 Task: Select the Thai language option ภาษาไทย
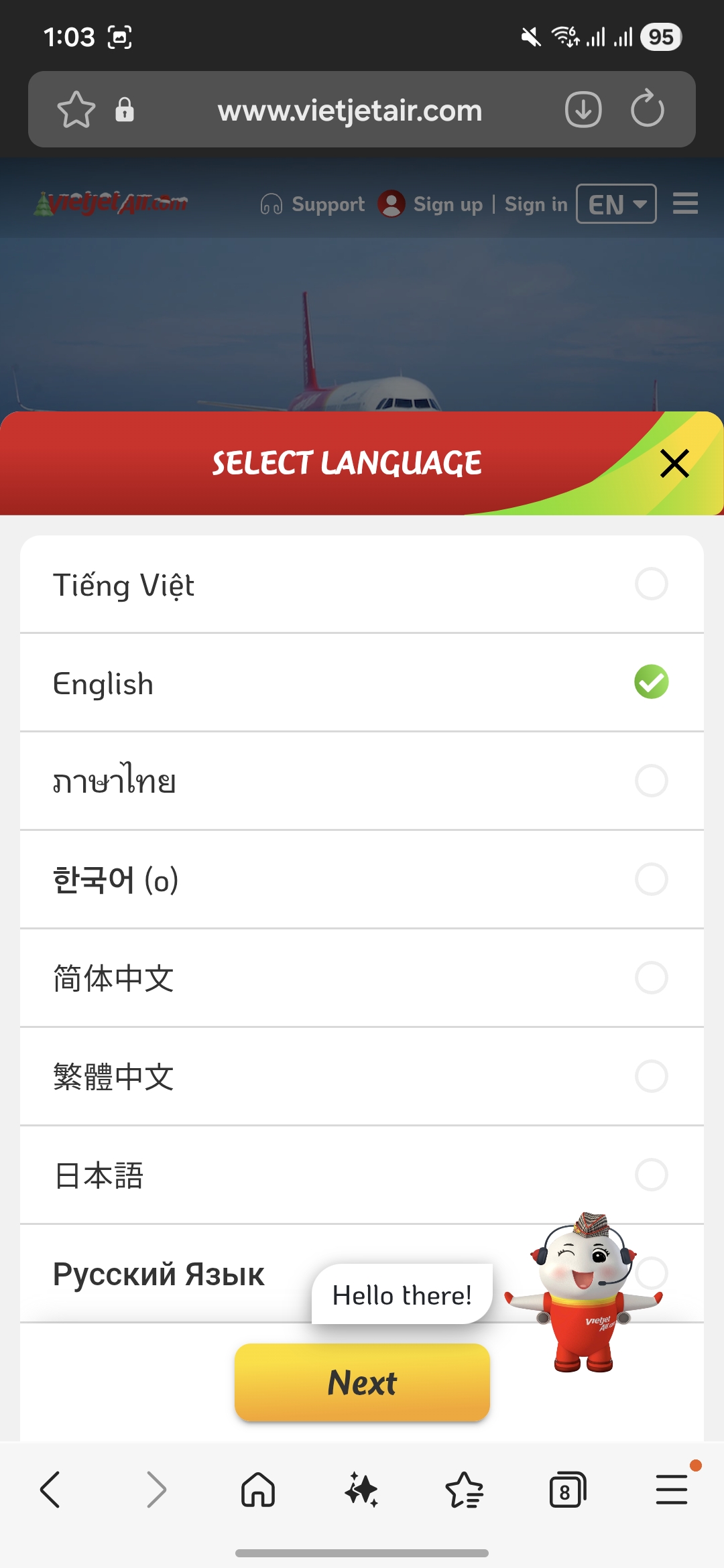362,781
